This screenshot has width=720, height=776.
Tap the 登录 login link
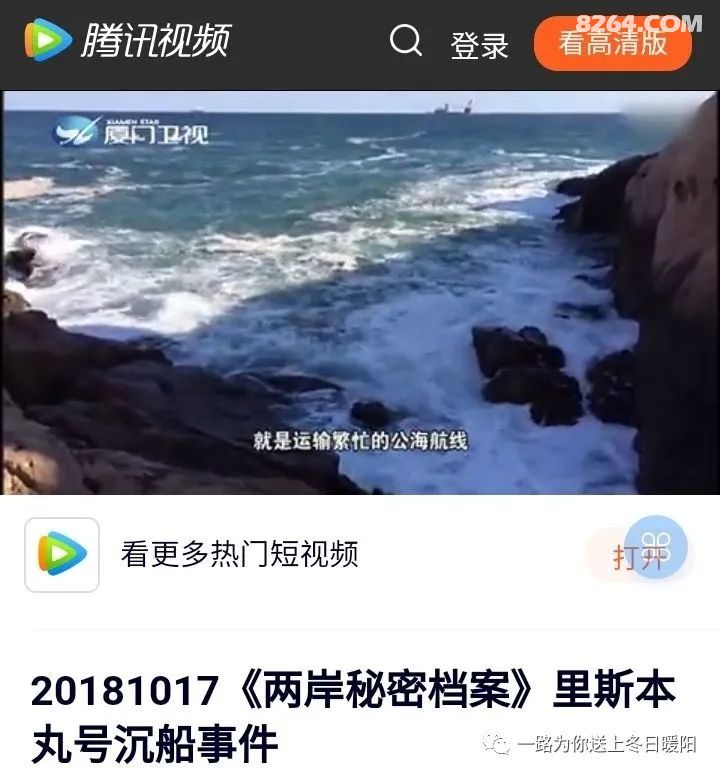click(479, 45)
